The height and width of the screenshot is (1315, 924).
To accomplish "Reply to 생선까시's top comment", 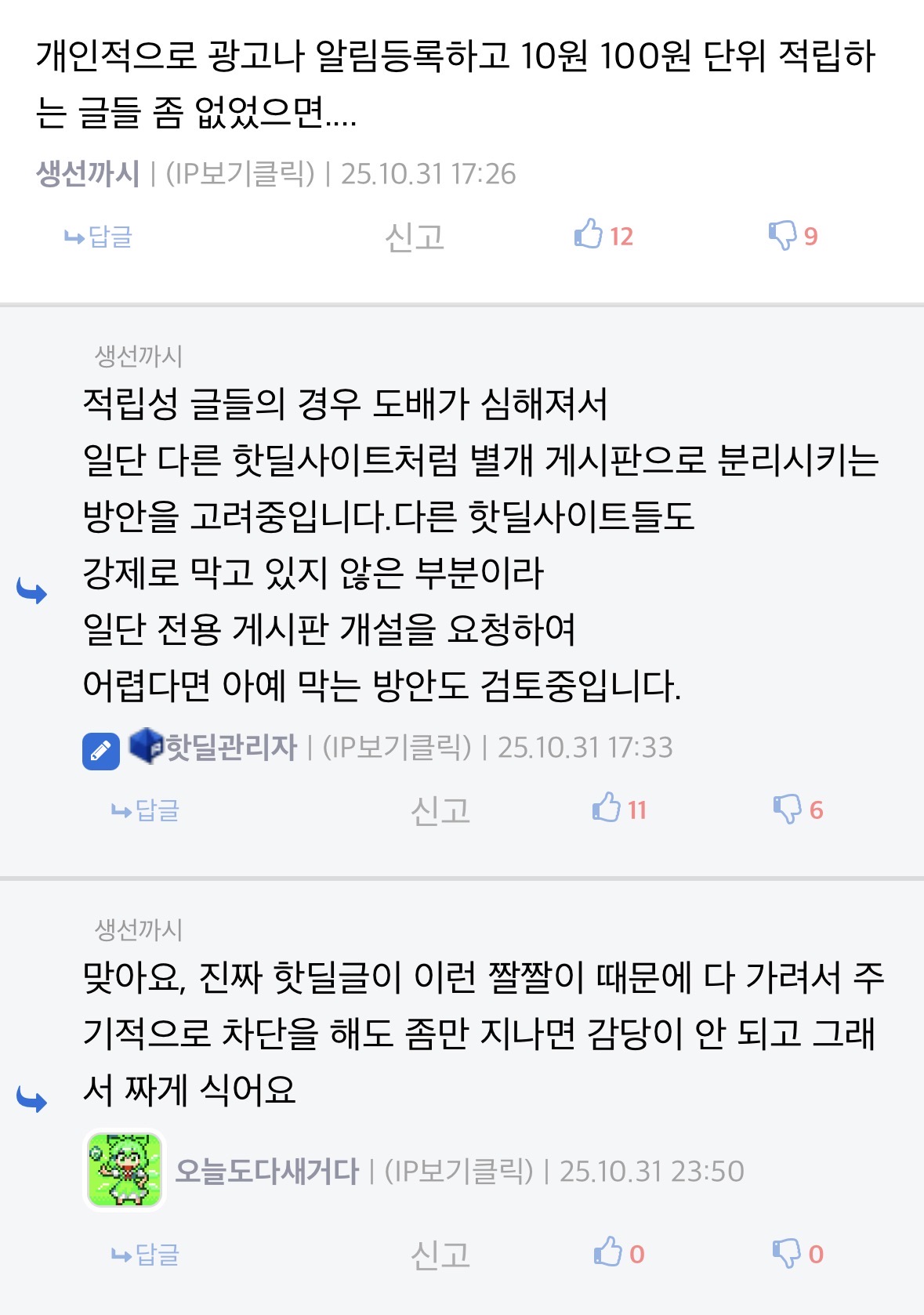I will pos(99,237).
